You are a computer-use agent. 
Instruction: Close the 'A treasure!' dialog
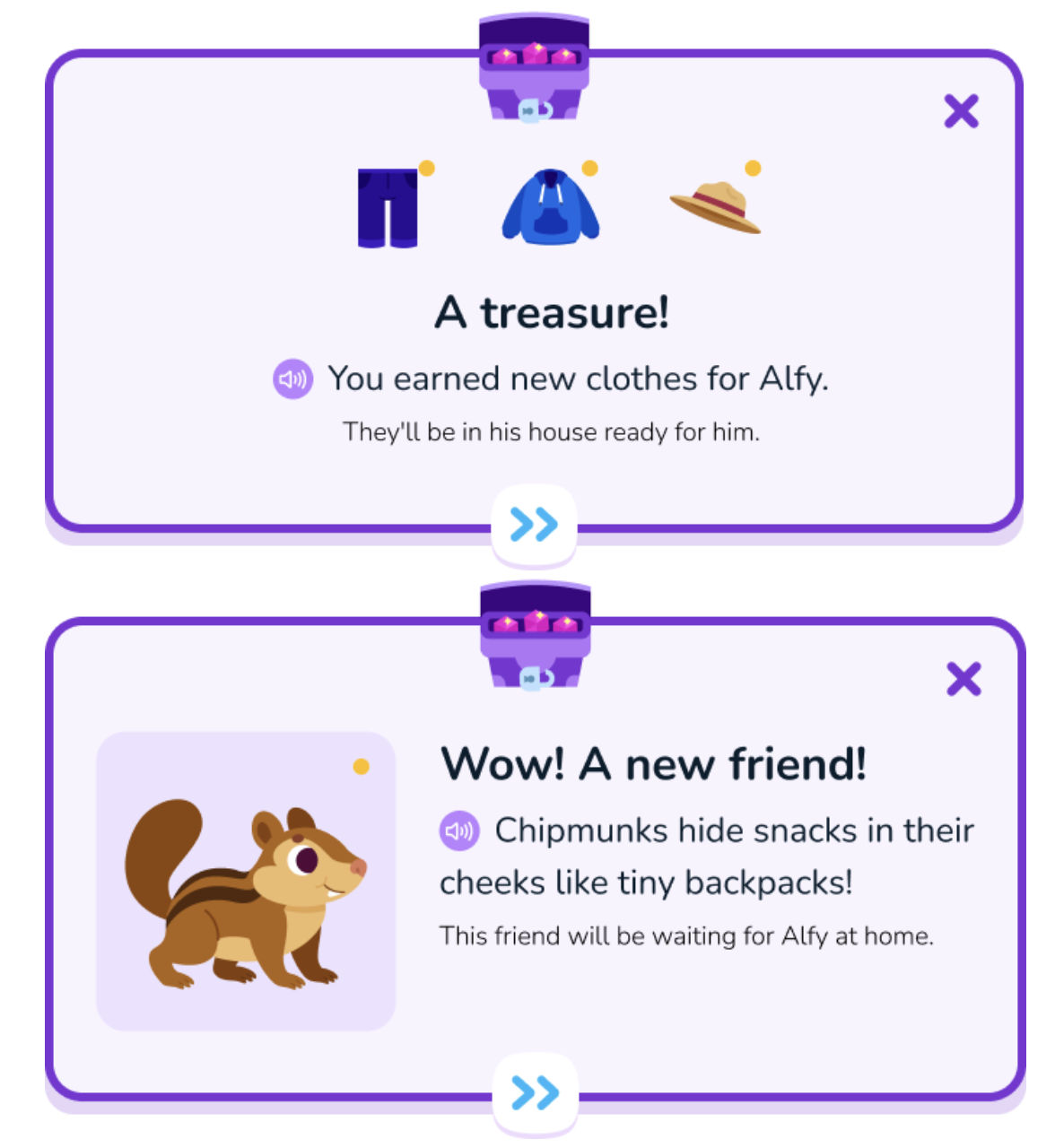(x=961, y=112)
